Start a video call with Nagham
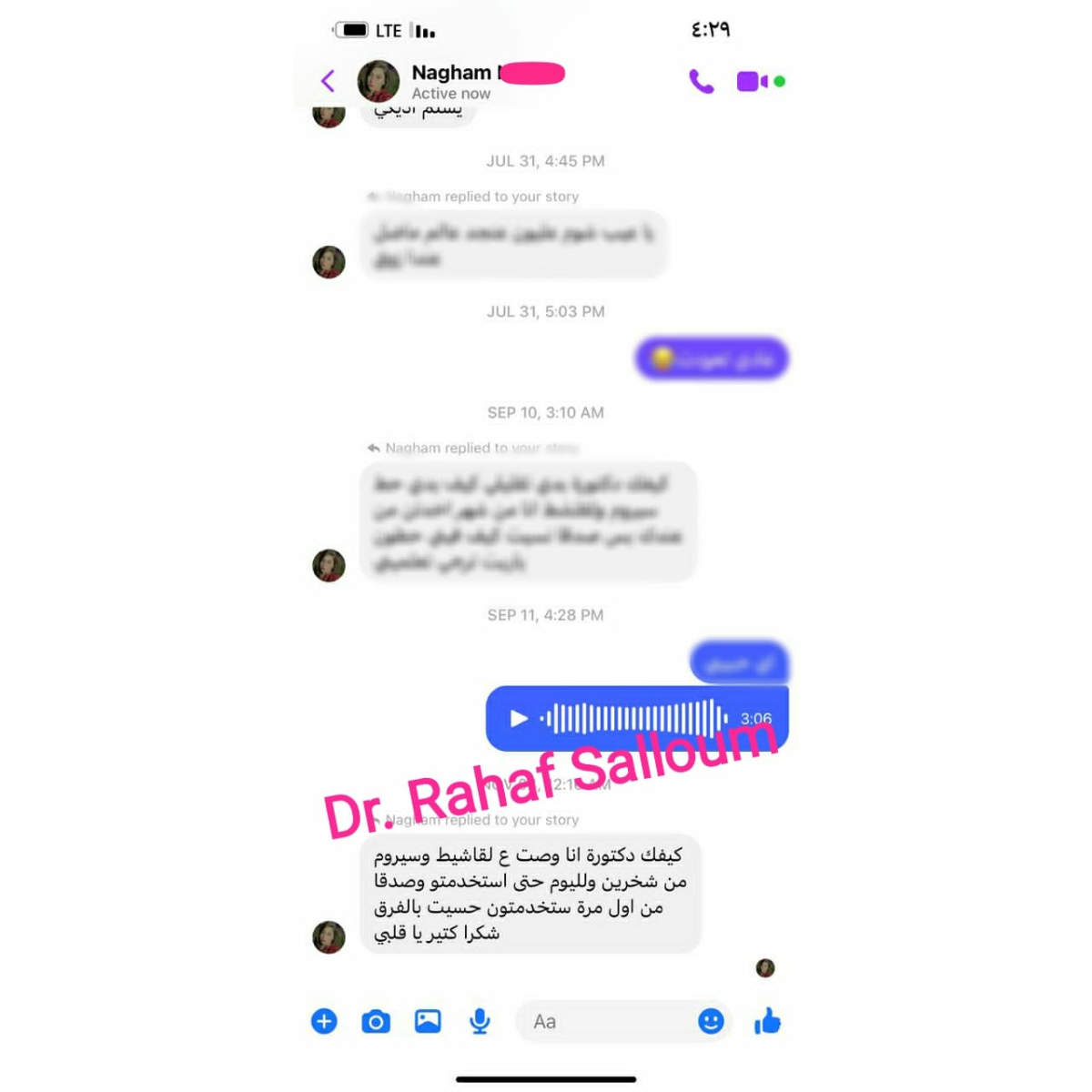The width and height of the screenshot is (1092, 1092). point(752,82)
